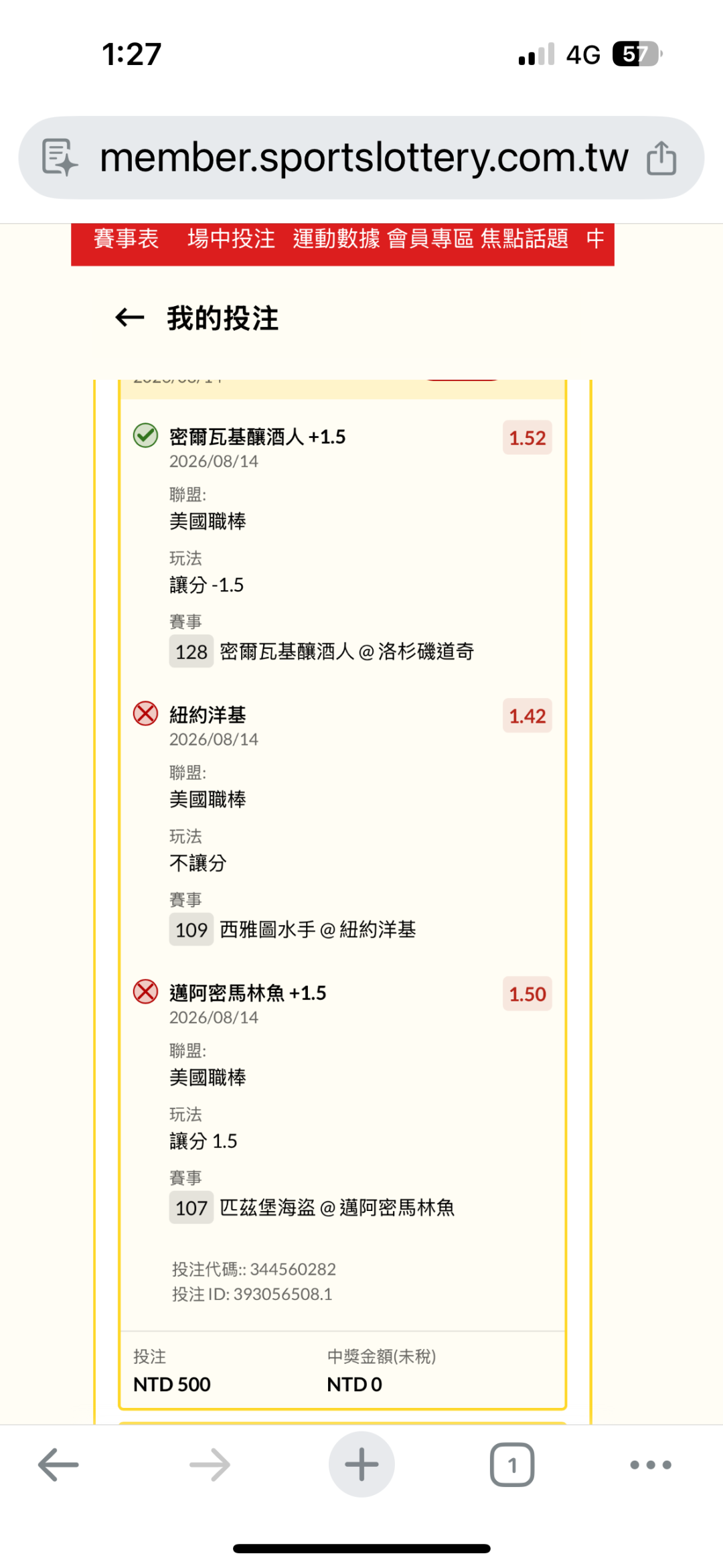Open a new browser tab
Viewport: 723px width, 1568px height.
(361, 1465)
